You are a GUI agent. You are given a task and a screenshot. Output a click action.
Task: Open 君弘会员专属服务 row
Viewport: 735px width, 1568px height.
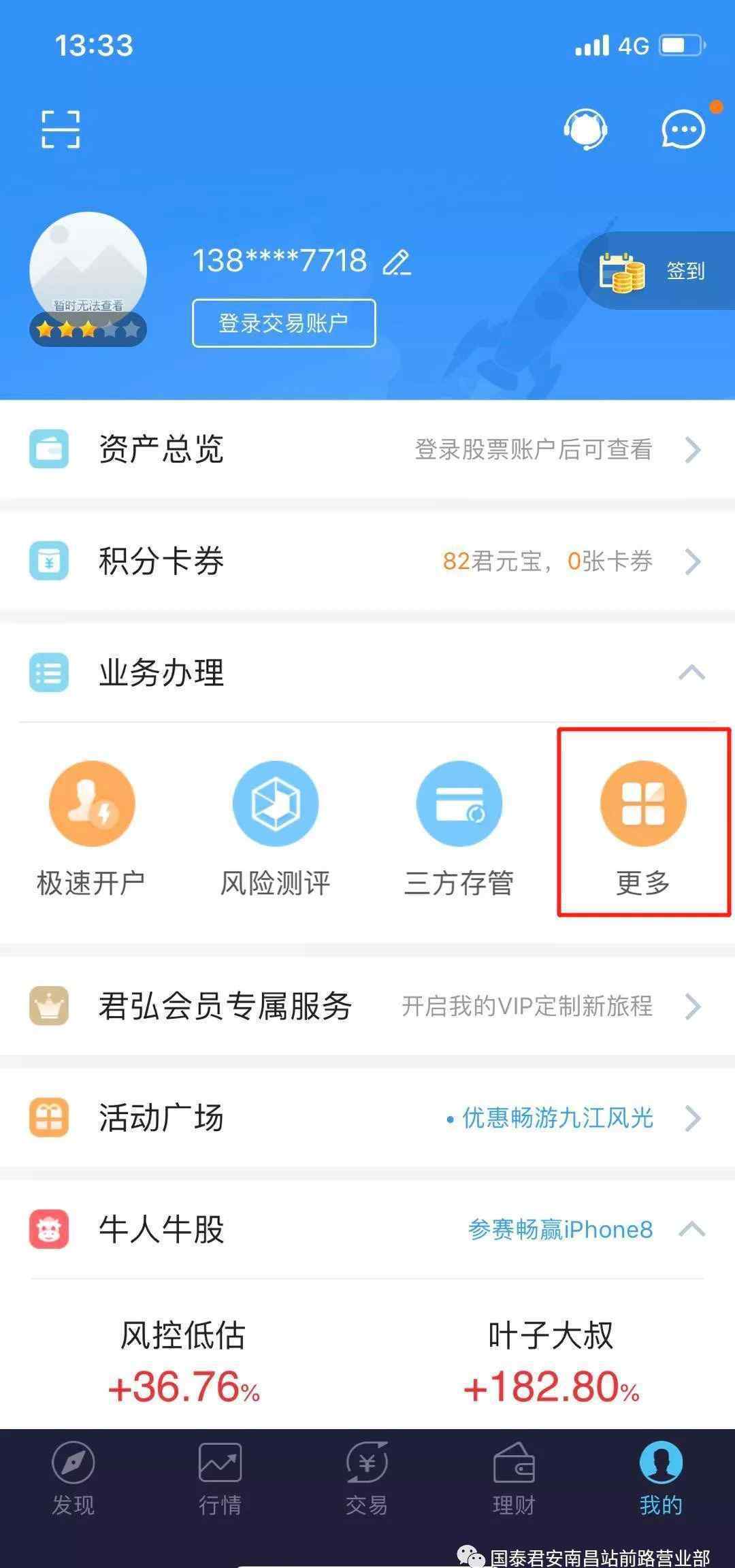(367, 1006)
